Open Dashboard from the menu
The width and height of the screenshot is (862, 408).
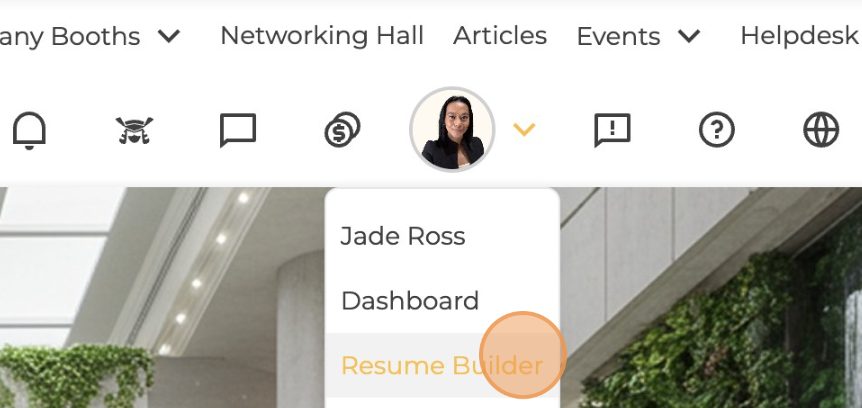click(x=409, y=301)
